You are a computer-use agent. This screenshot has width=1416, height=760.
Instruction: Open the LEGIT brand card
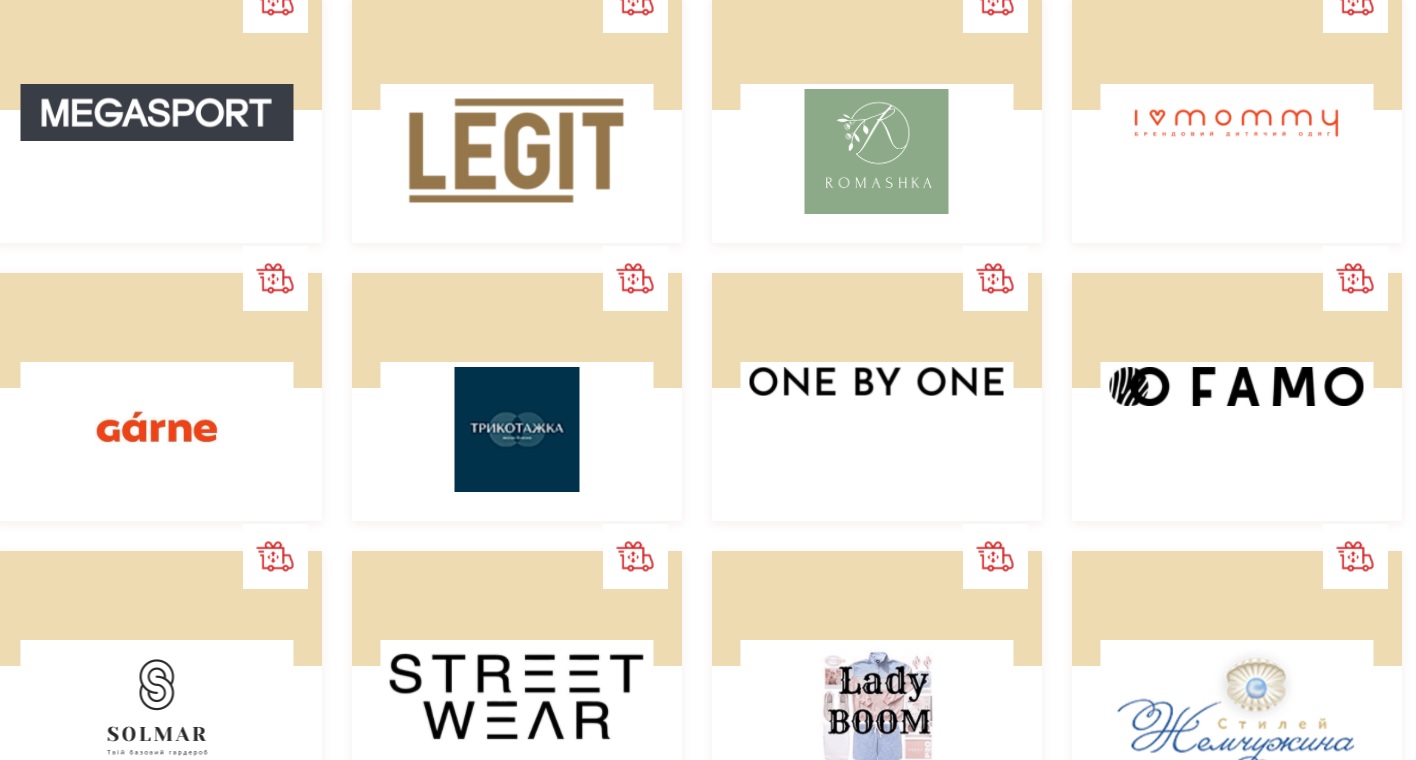click(516, 150)
